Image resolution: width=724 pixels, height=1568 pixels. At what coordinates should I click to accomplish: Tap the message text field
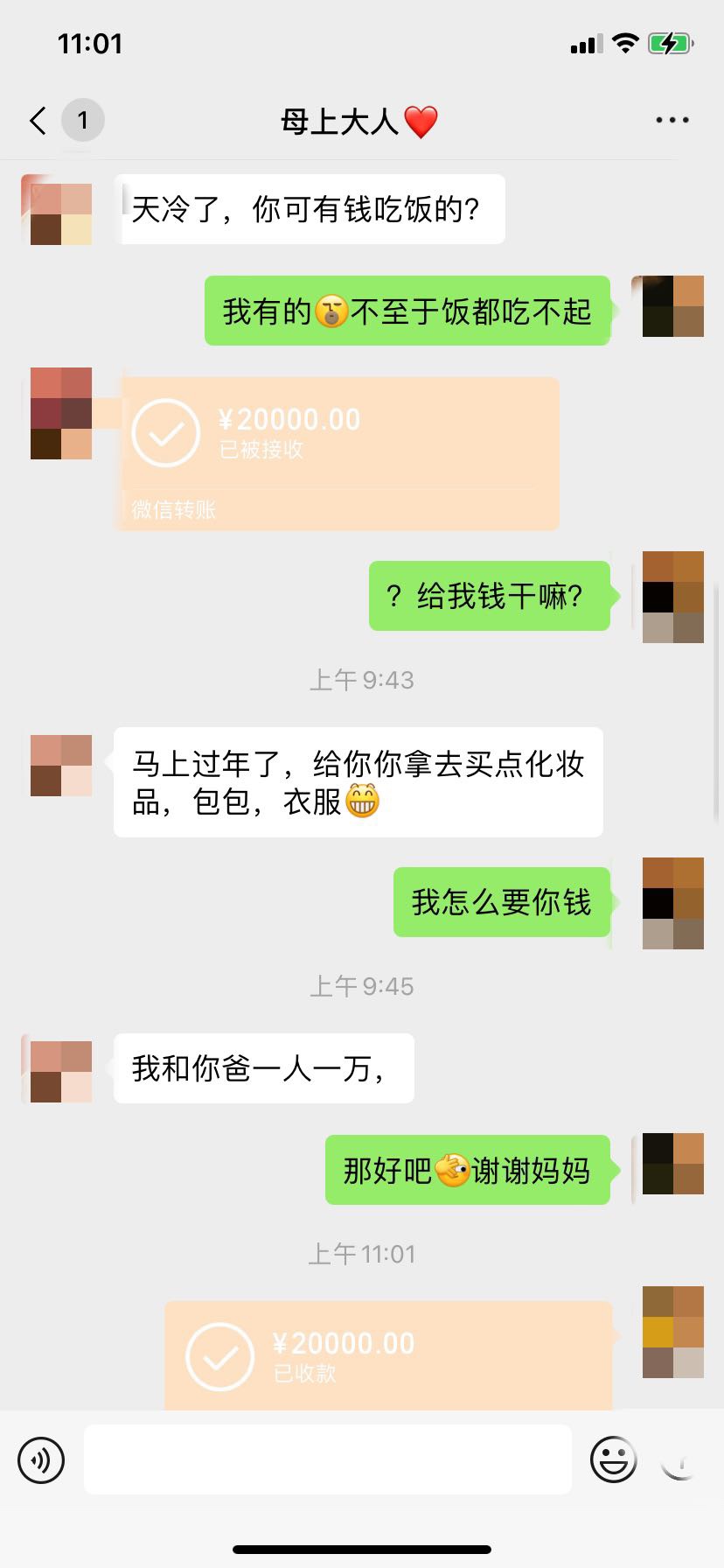pyautogui.click(x=328, y=1459)
